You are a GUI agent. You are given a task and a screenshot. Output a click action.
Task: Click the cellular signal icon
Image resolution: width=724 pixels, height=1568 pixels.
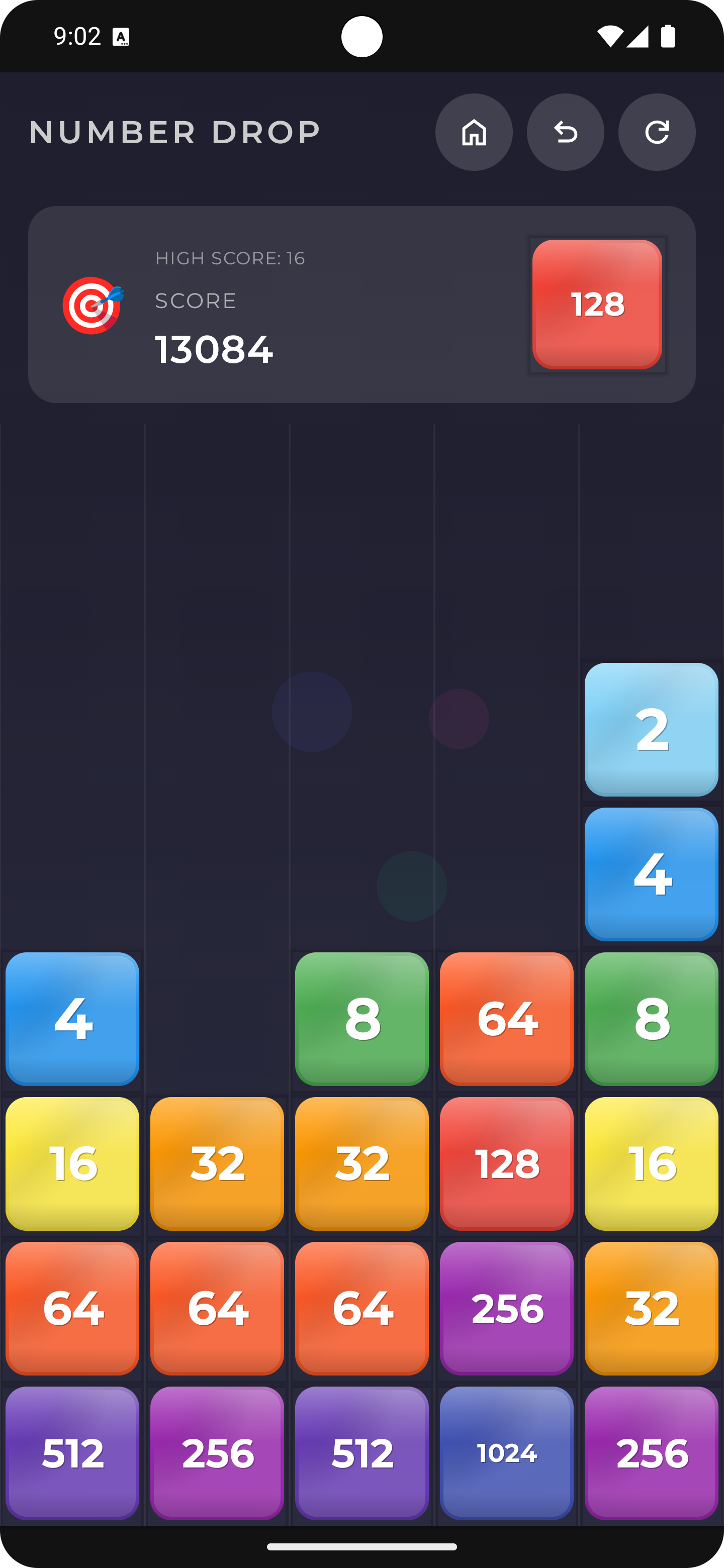coord(638,37)
